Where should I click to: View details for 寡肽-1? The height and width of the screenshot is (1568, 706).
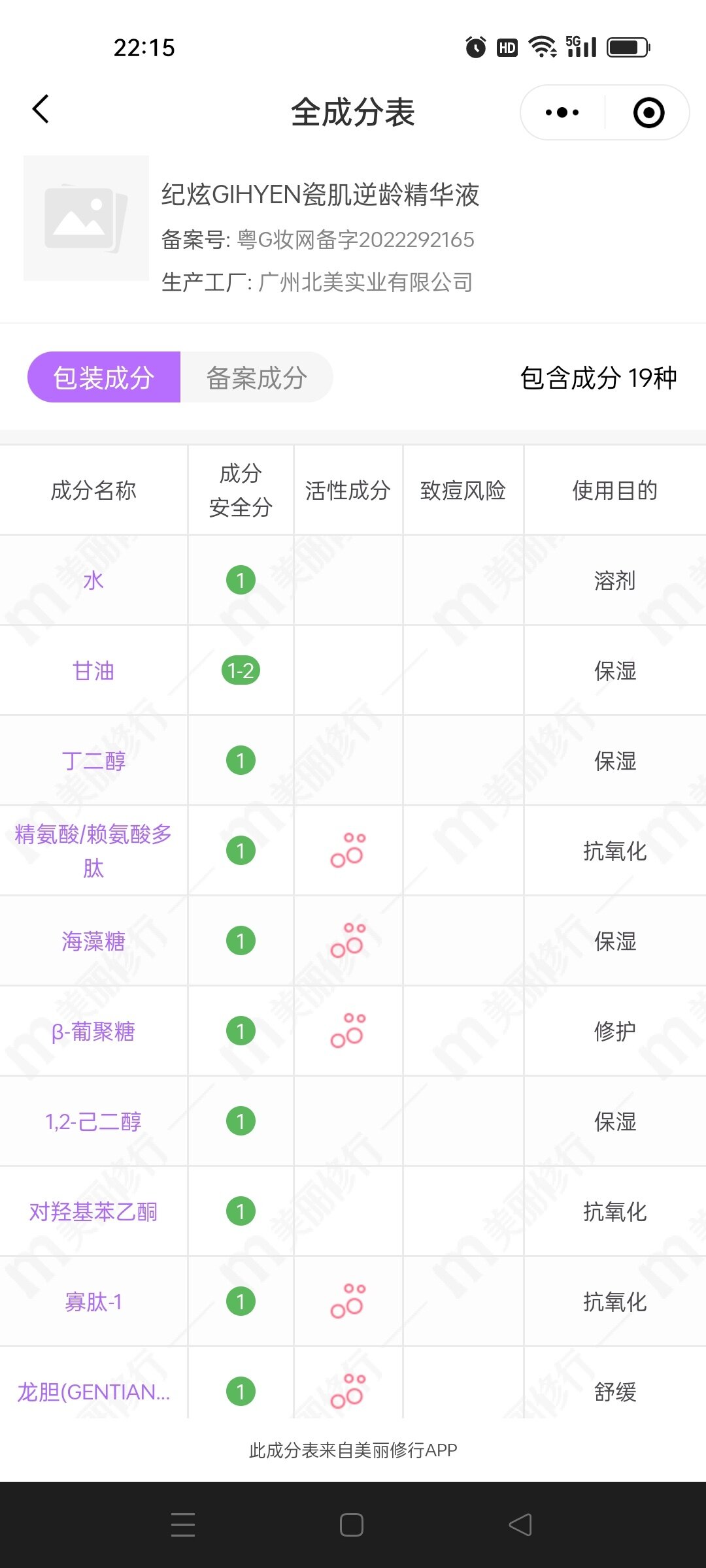[93, 1301]
